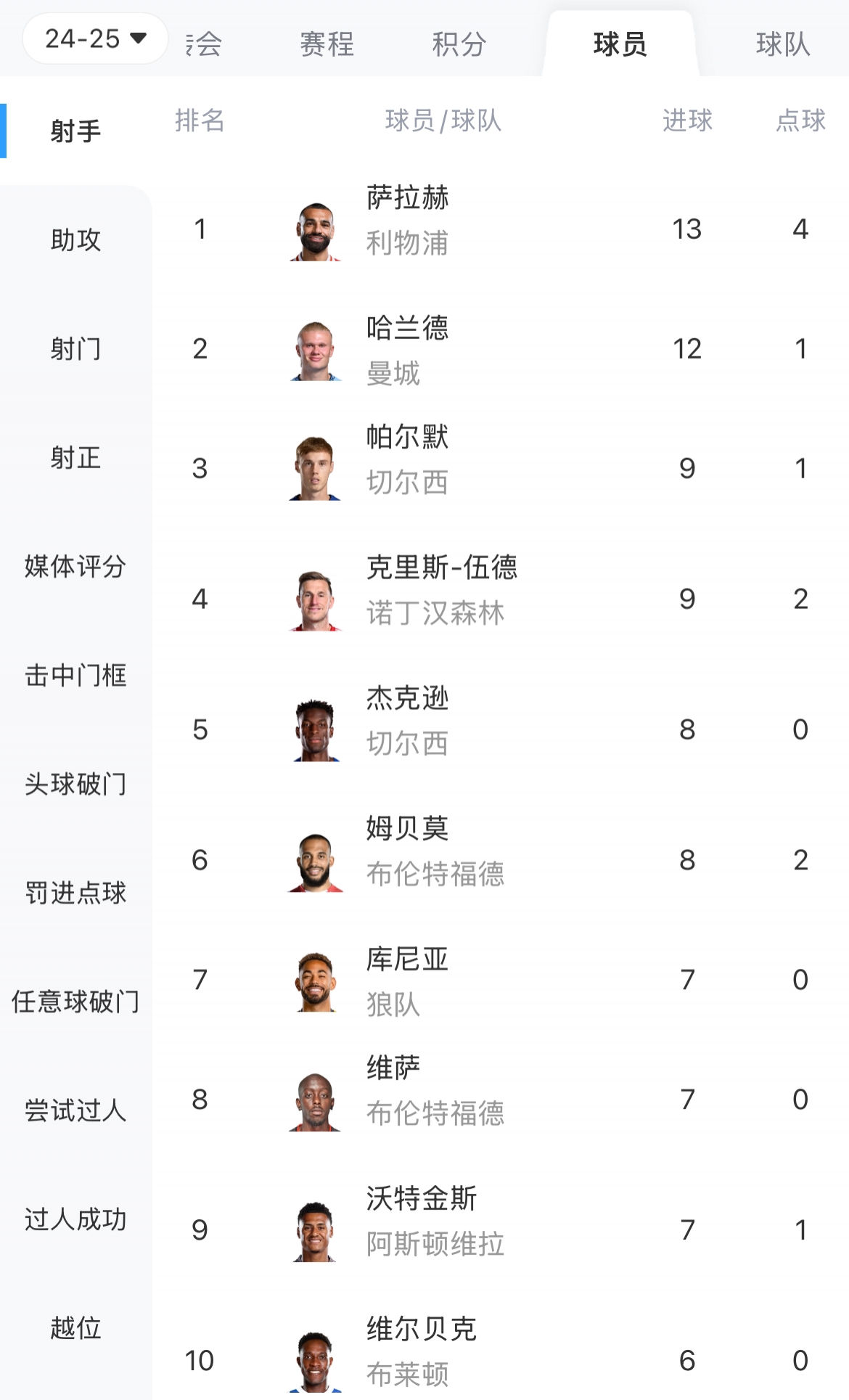This screenshot has height=1400, width=849.
Task: Select the 媒体评分 ranking category
Action: pyautogui.click(x=75, y=567)
